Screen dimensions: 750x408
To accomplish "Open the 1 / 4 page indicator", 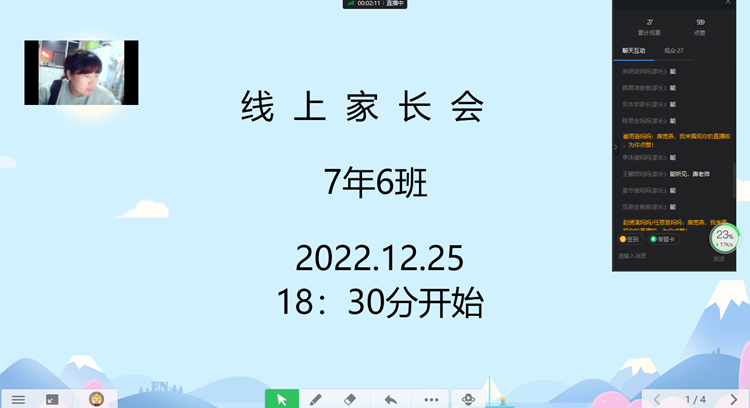I will (x=695, y=399).
